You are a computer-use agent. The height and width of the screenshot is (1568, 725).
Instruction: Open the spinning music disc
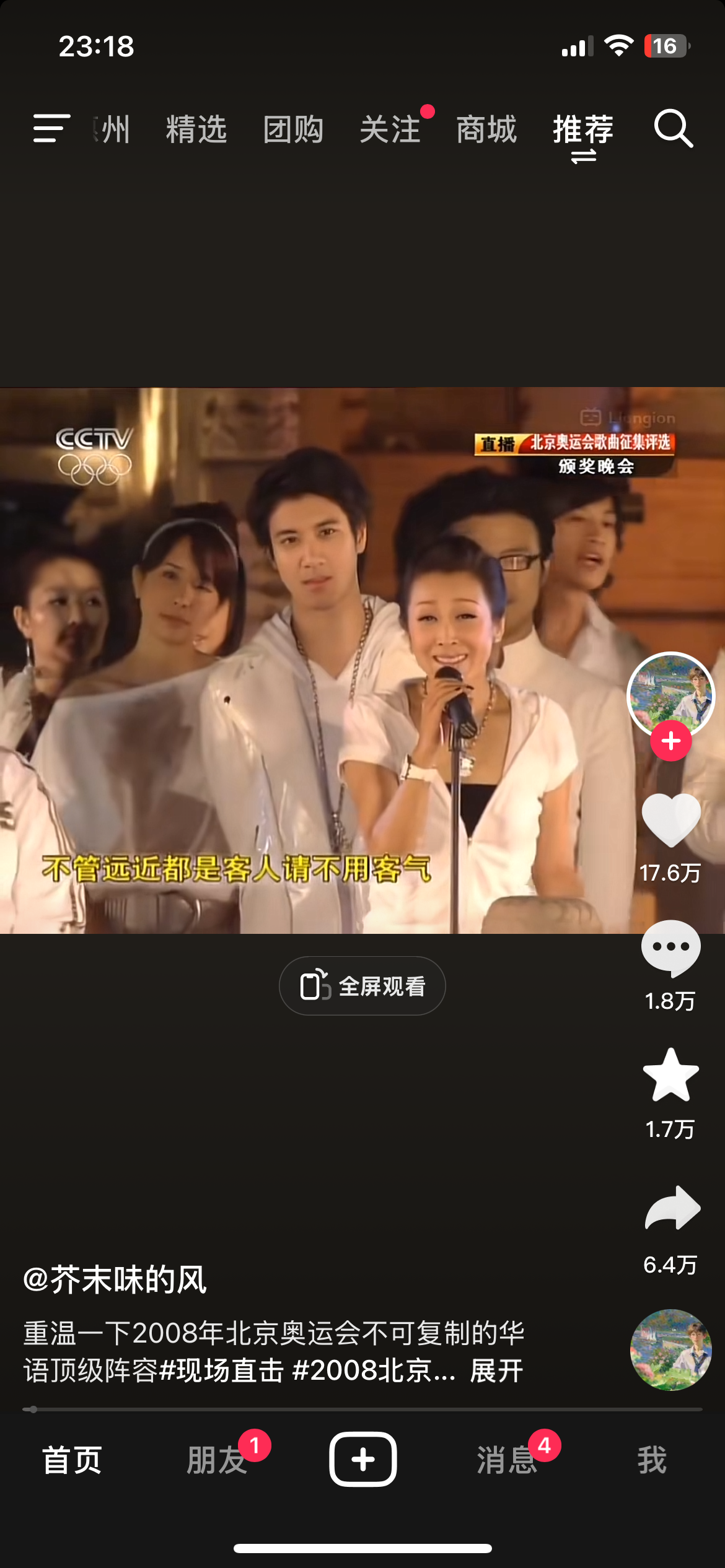tap(670, 1350)
